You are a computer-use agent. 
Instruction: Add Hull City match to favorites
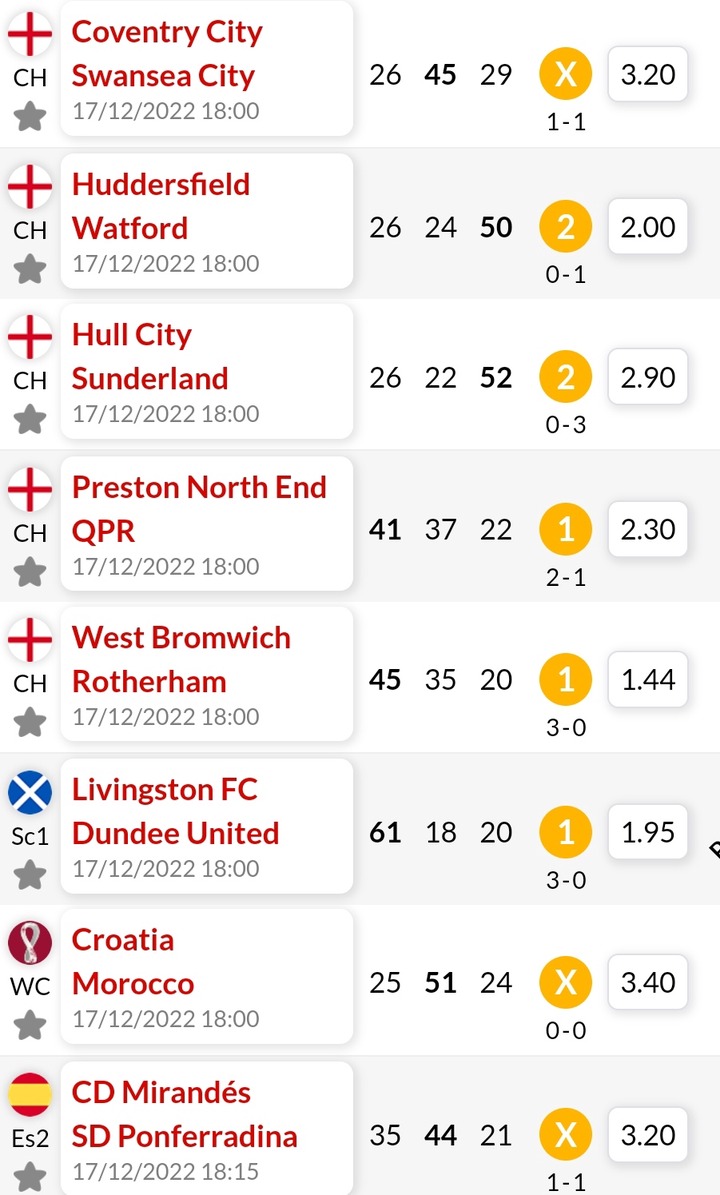[30, 419]
